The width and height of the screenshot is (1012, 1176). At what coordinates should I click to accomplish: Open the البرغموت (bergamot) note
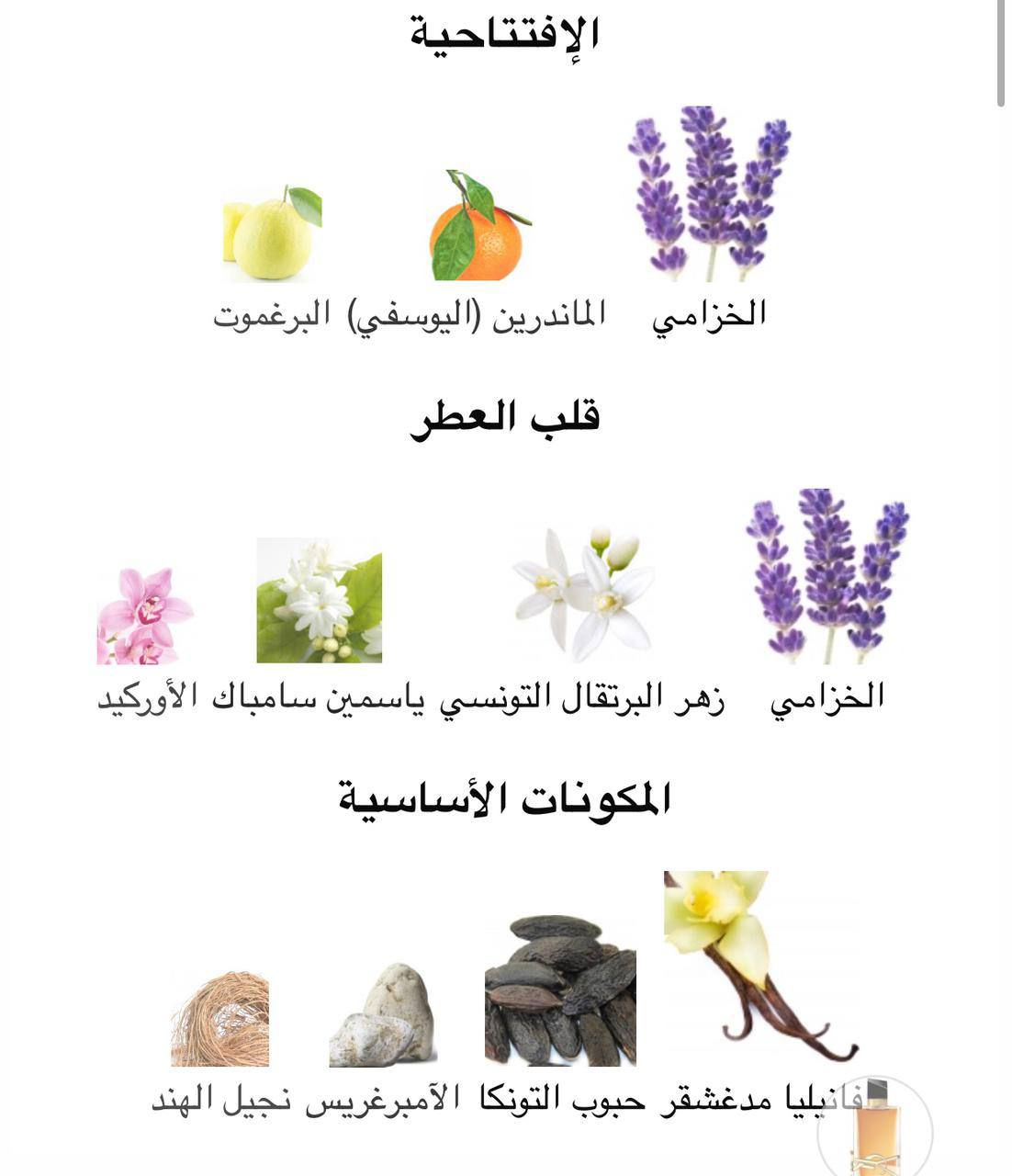pyautogui.click(x=272, y=234)
